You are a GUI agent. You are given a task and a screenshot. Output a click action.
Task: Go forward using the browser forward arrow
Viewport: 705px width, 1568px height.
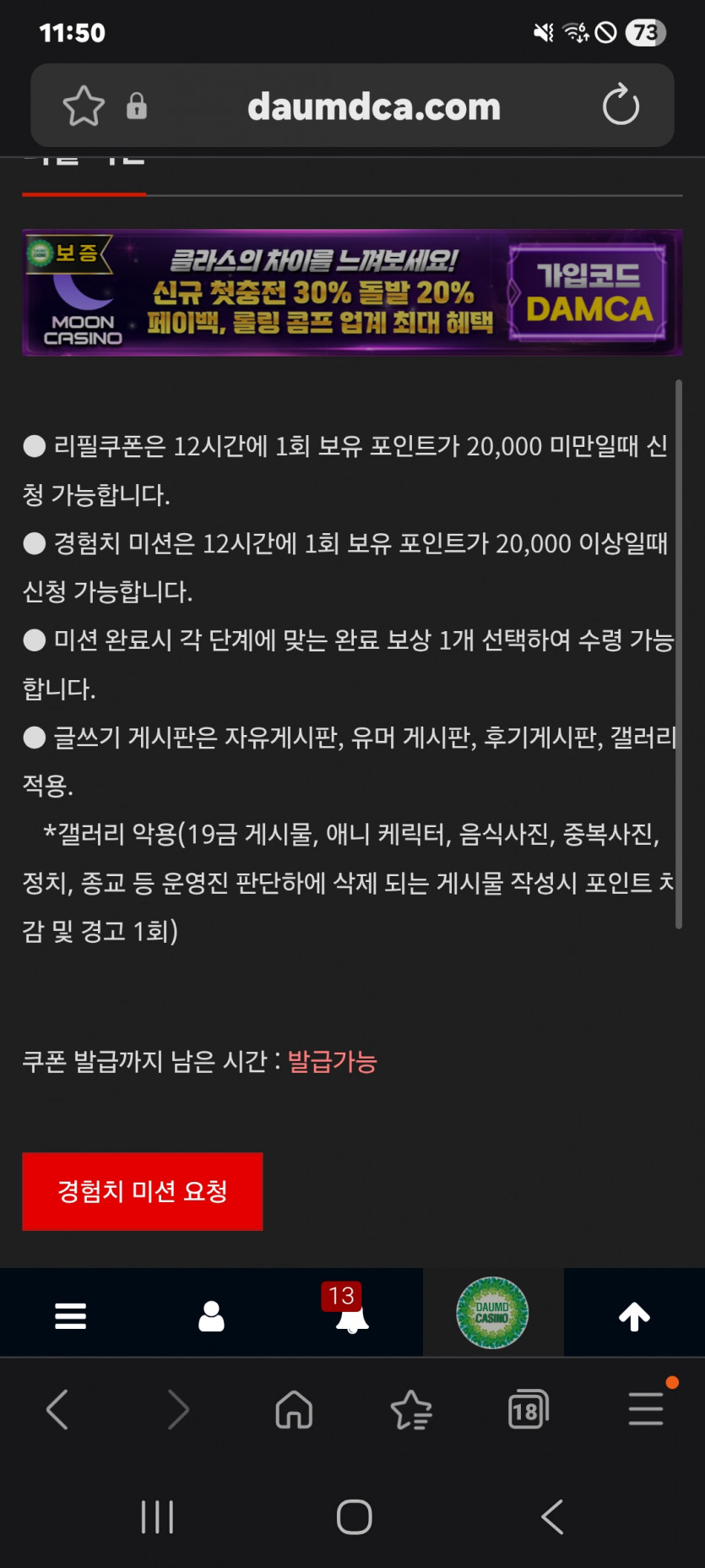click(176, 1409)
